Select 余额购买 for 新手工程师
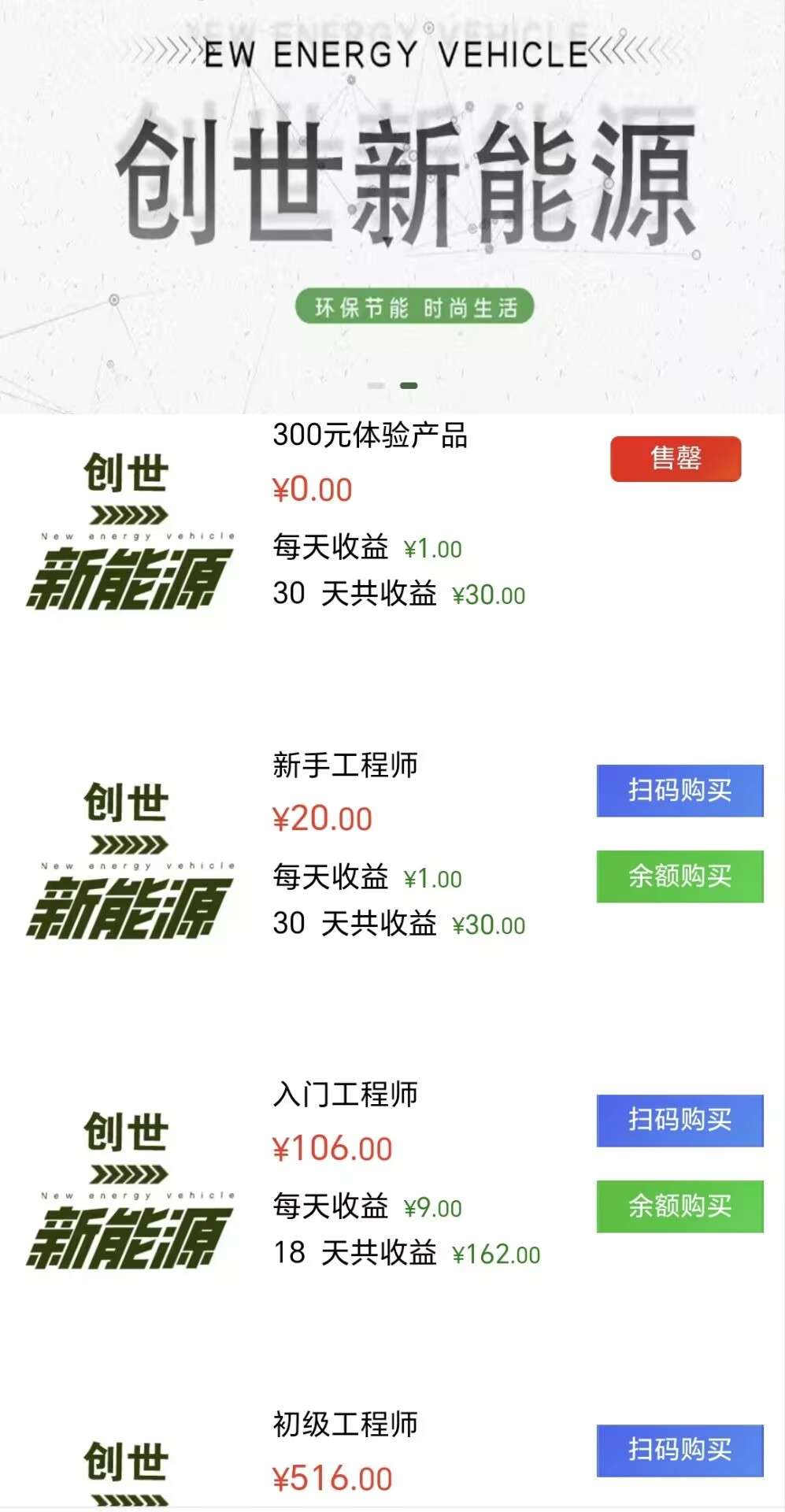The image size is (785, 1512). 679,876
